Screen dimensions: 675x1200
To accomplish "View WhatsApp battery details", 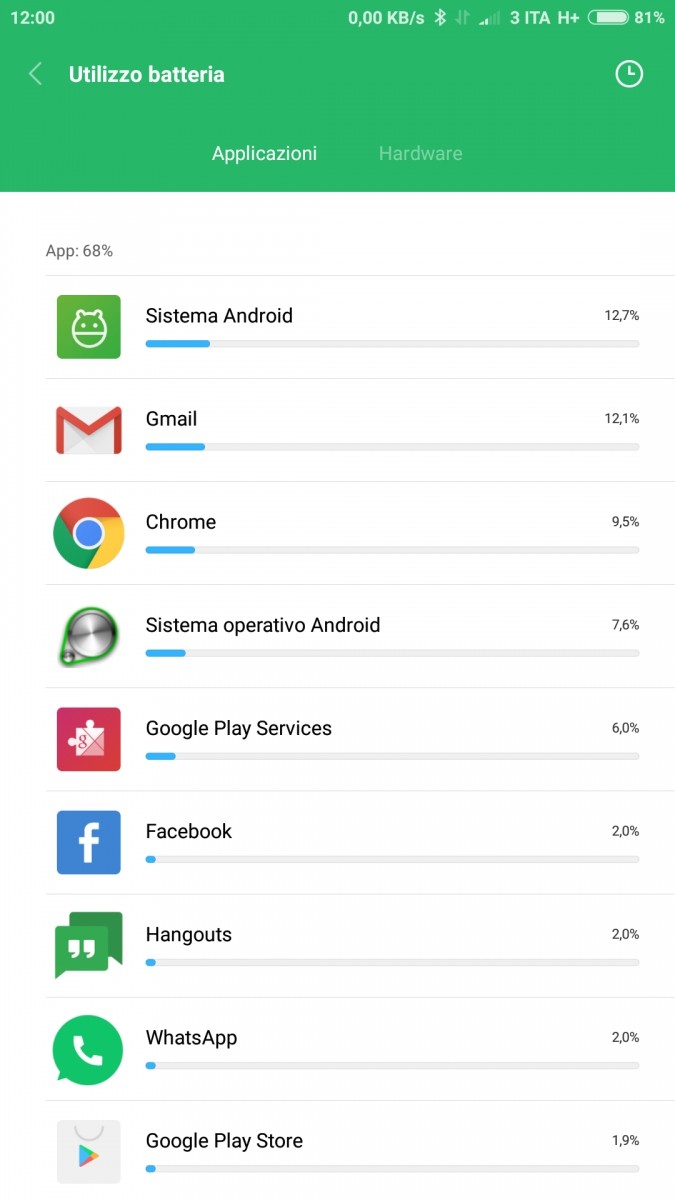I will pos(360,1048).
